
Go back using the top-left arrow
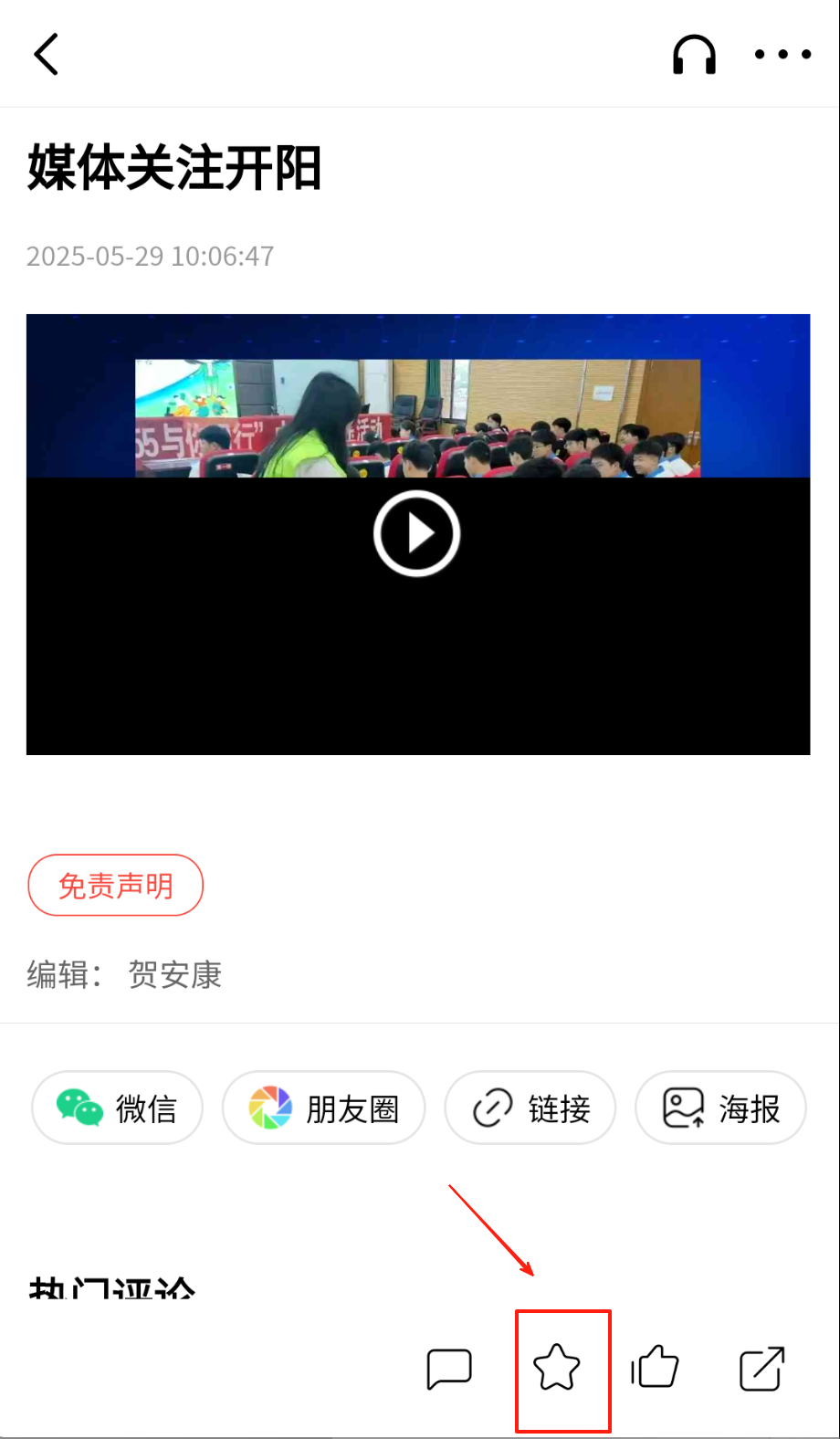click(x=47, y=54)
